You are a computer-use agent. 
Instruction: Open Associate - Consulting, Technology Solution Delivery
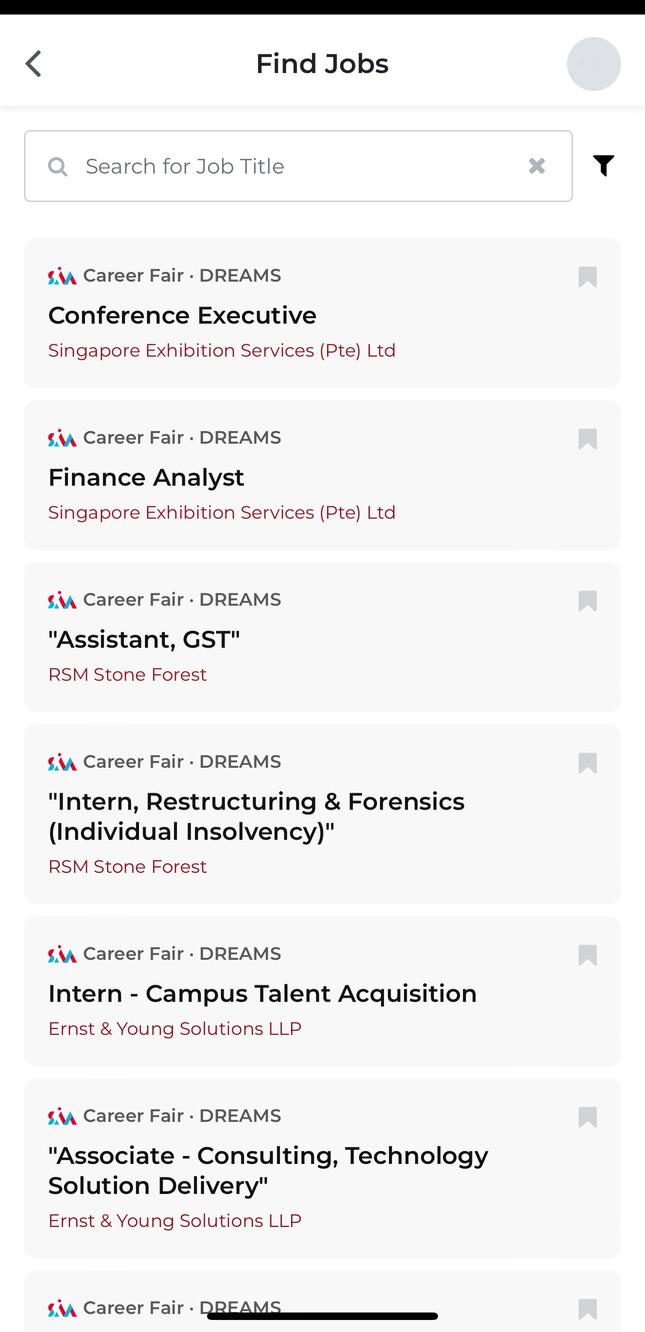pyautogui.click(x=268, y=1170)
